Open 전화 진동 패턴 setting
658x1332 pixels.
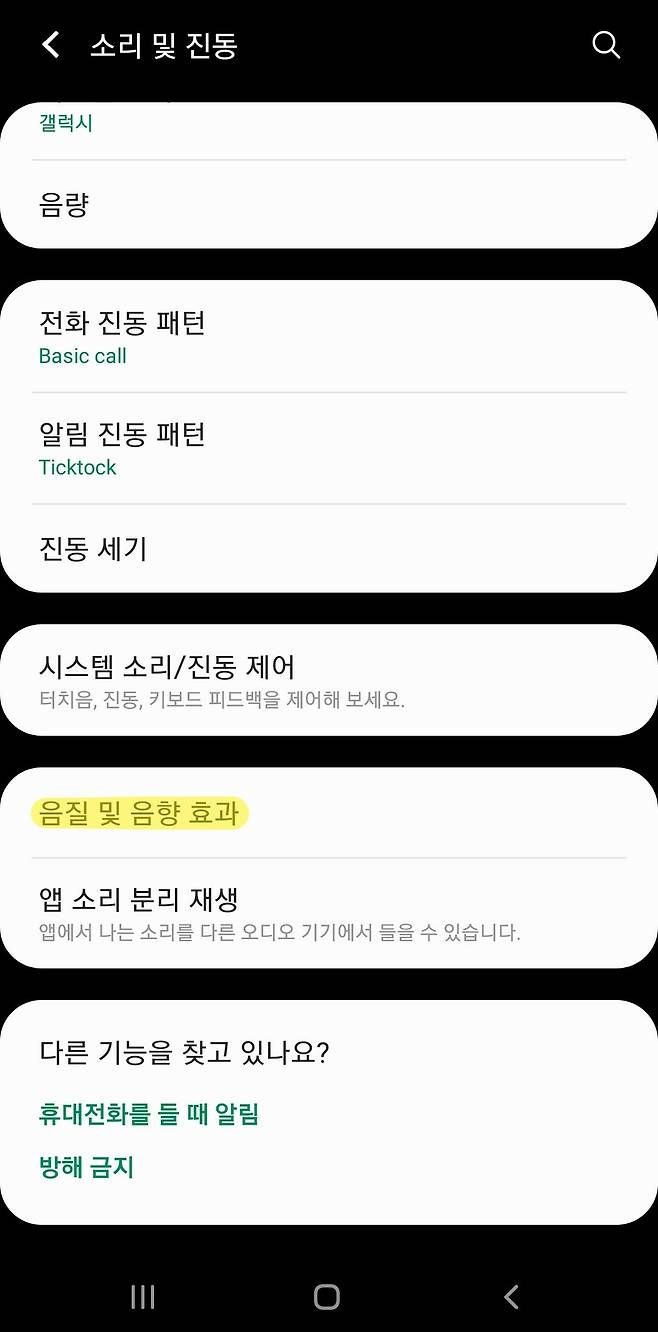[328, 337]
